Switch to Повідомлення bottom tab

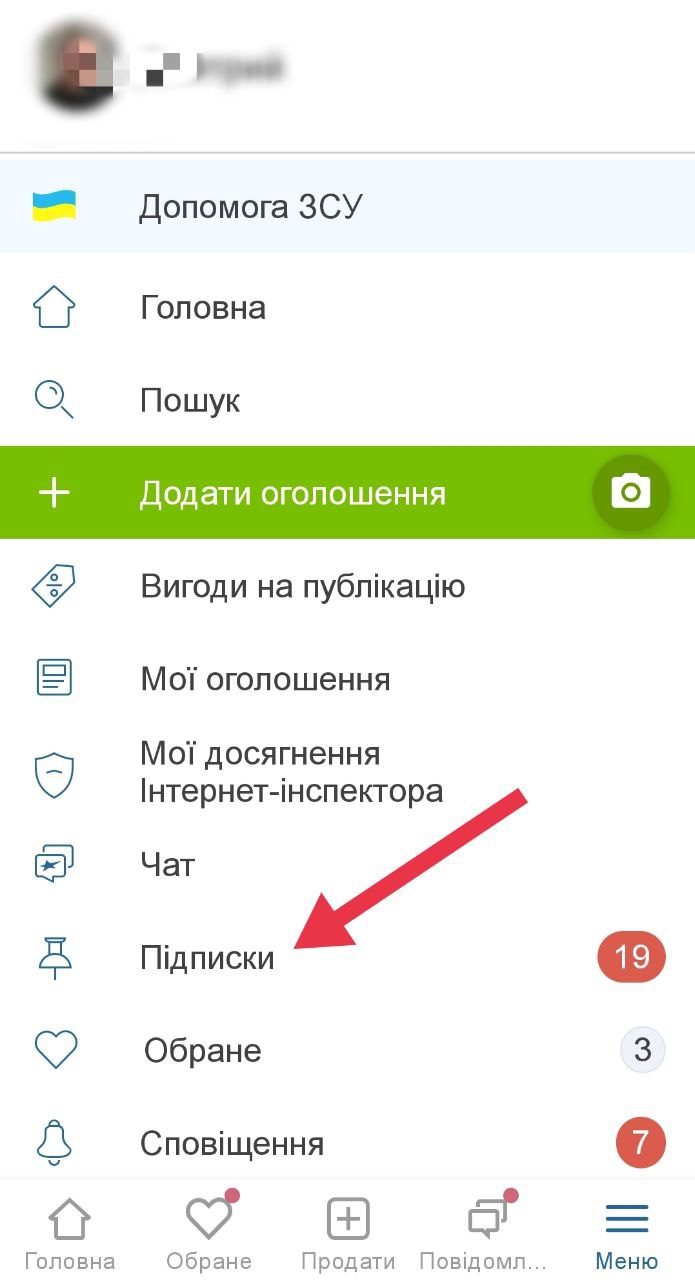coord(485,1232)
